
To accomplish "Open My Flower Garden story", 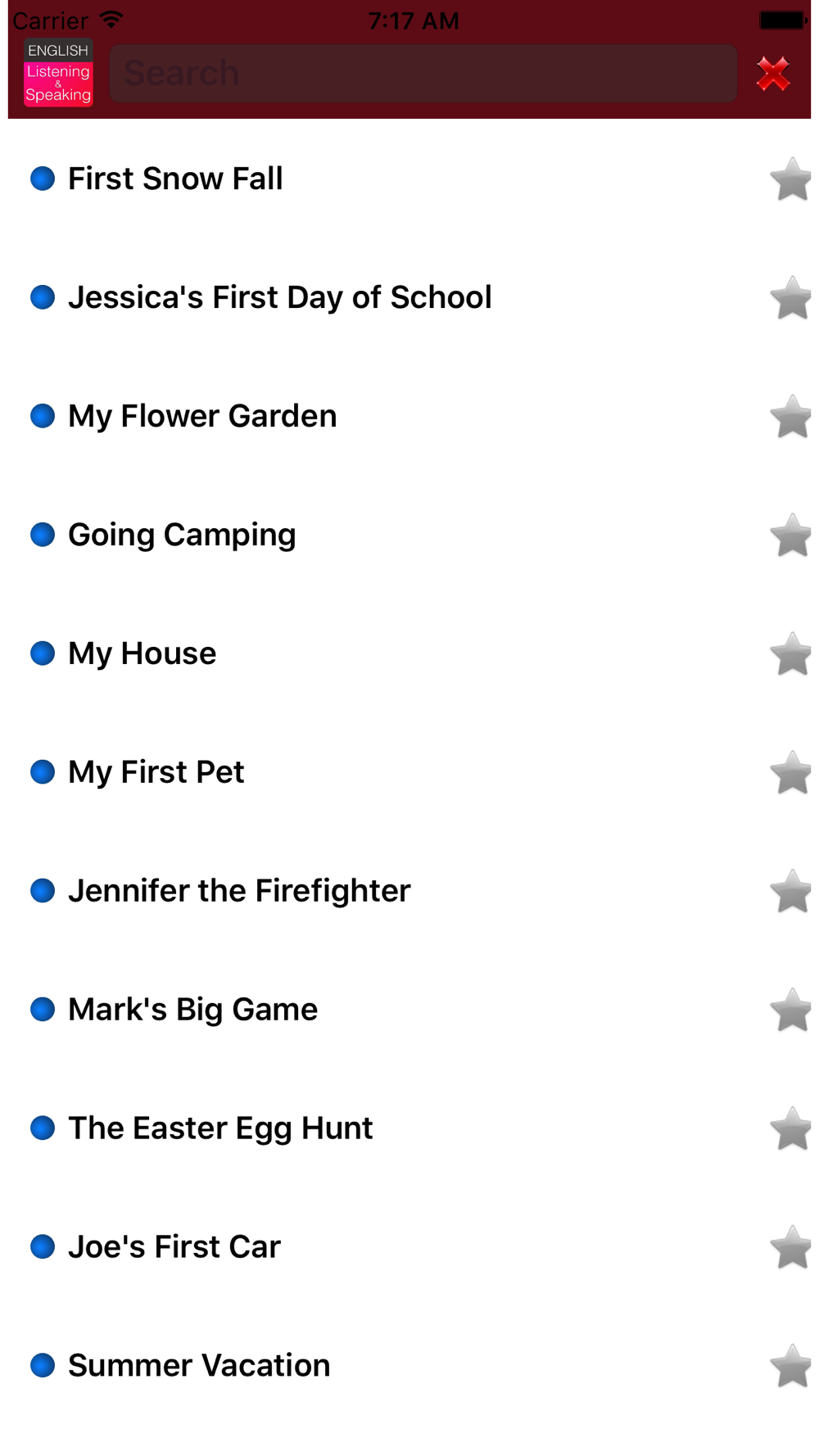I will pos(409,416).
